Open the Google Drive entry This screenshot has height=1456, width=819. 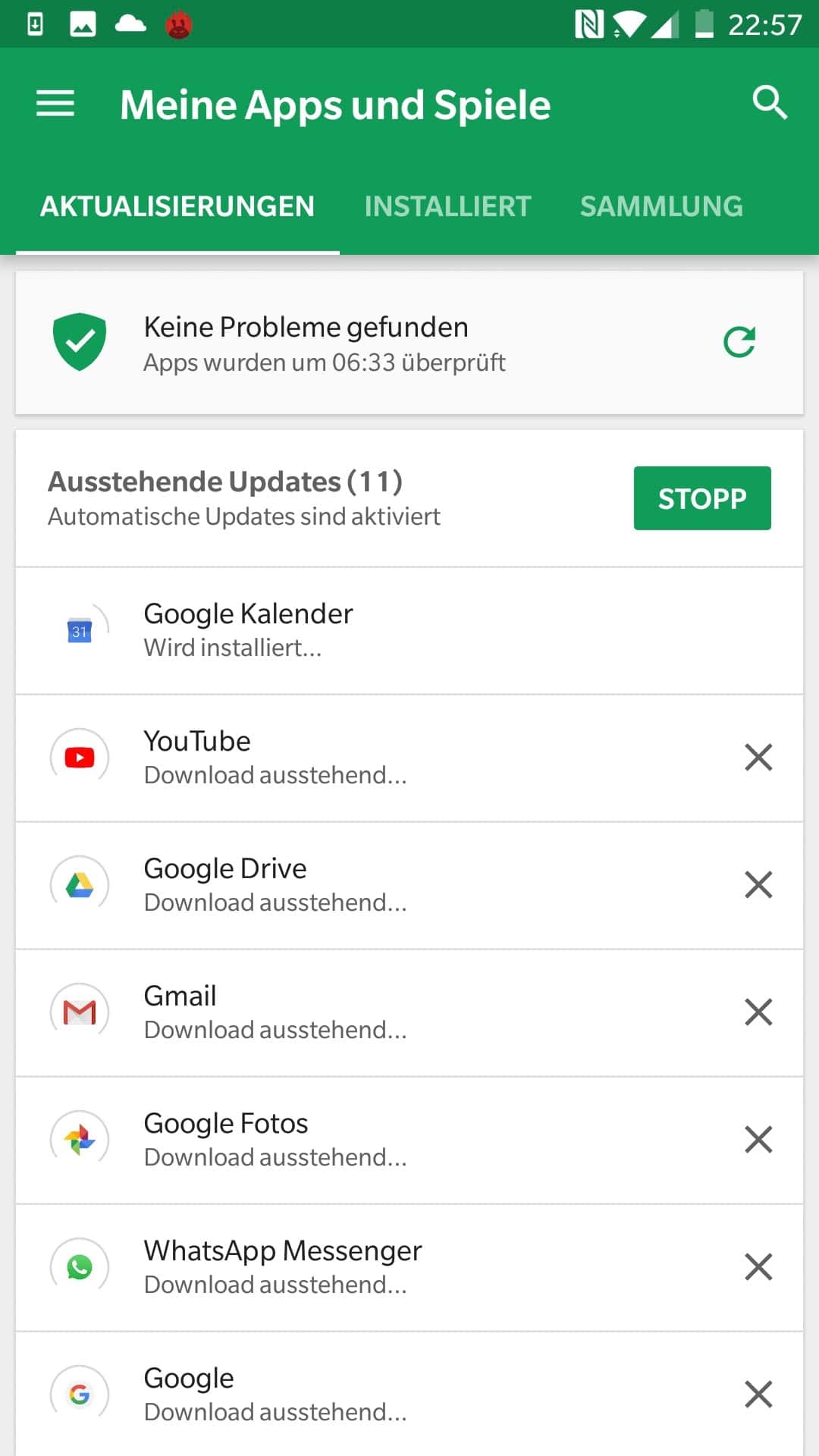click(x=409, y=885)
